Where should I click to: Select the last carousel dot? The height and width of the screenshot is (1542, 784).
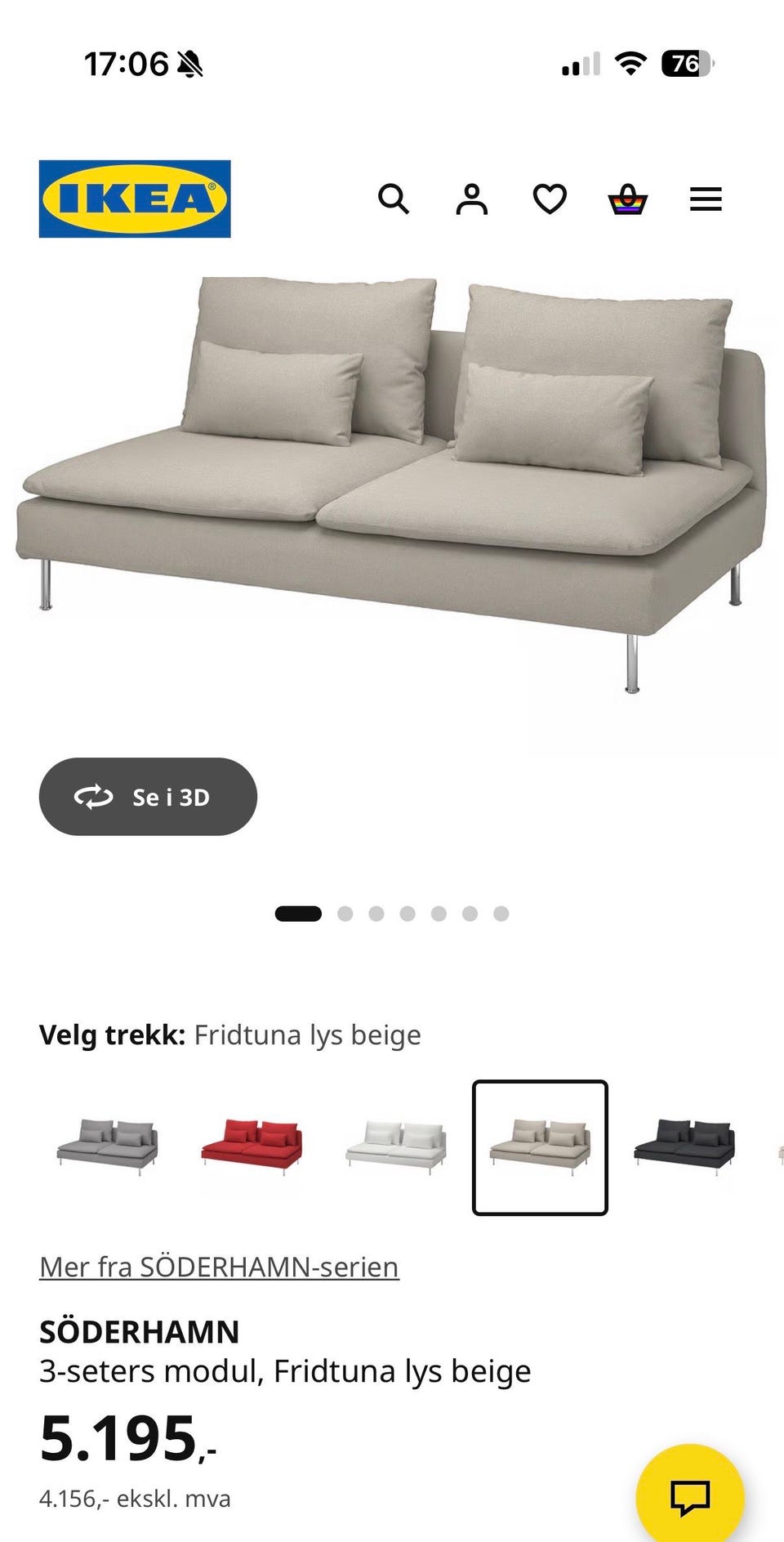(x=501, y=913)
